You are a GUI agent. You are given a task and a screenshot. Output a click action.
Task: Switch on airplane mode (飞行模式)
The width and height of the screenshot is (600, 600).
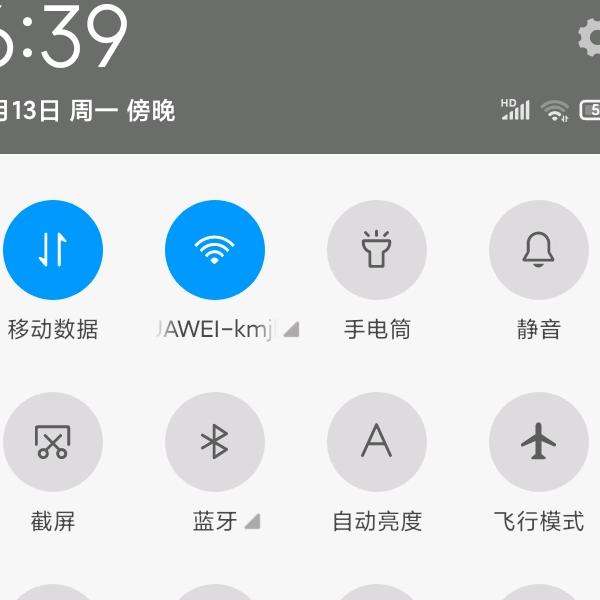click(x=539, y=442)
